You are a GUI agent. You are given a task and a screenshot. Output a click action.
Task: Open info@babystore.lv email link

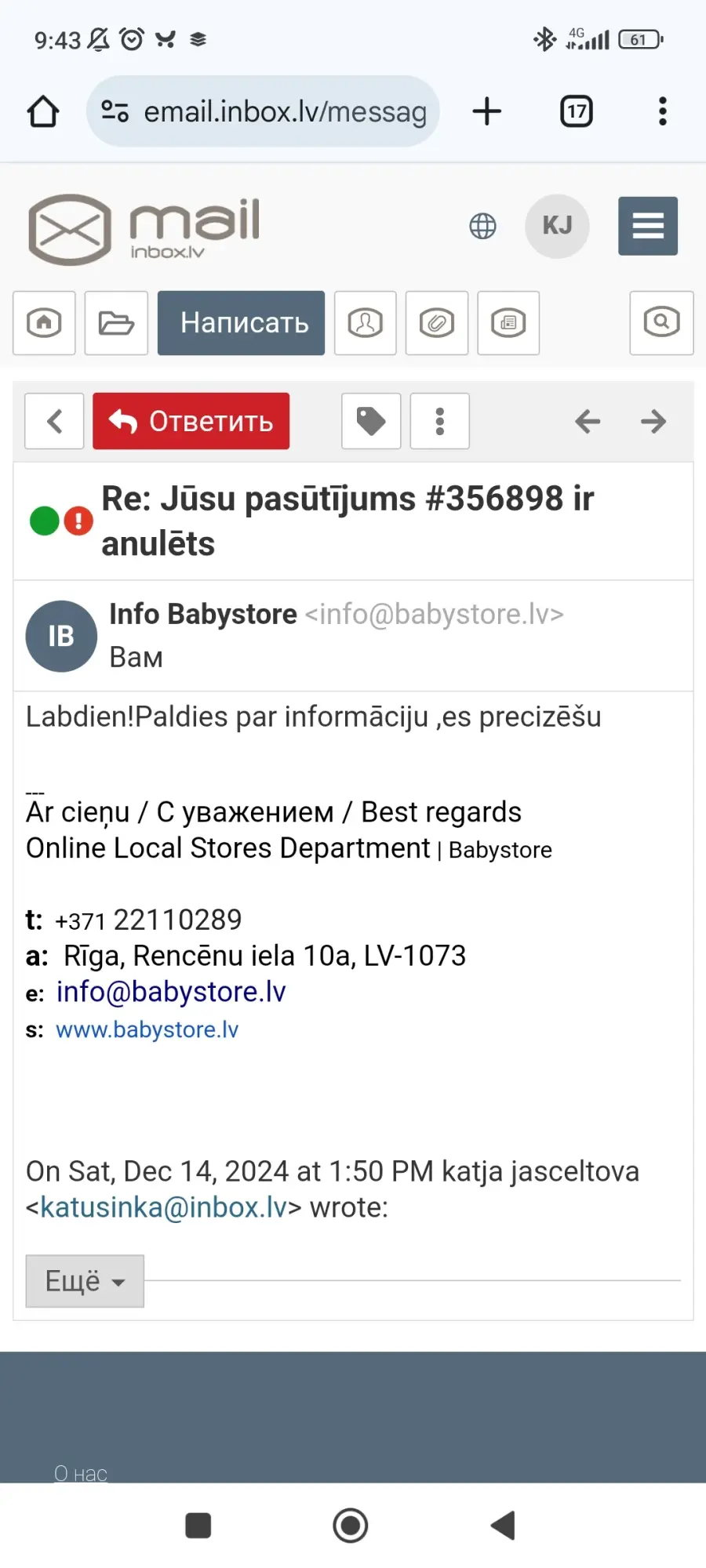pyautogui.click(x=171, y=992)
